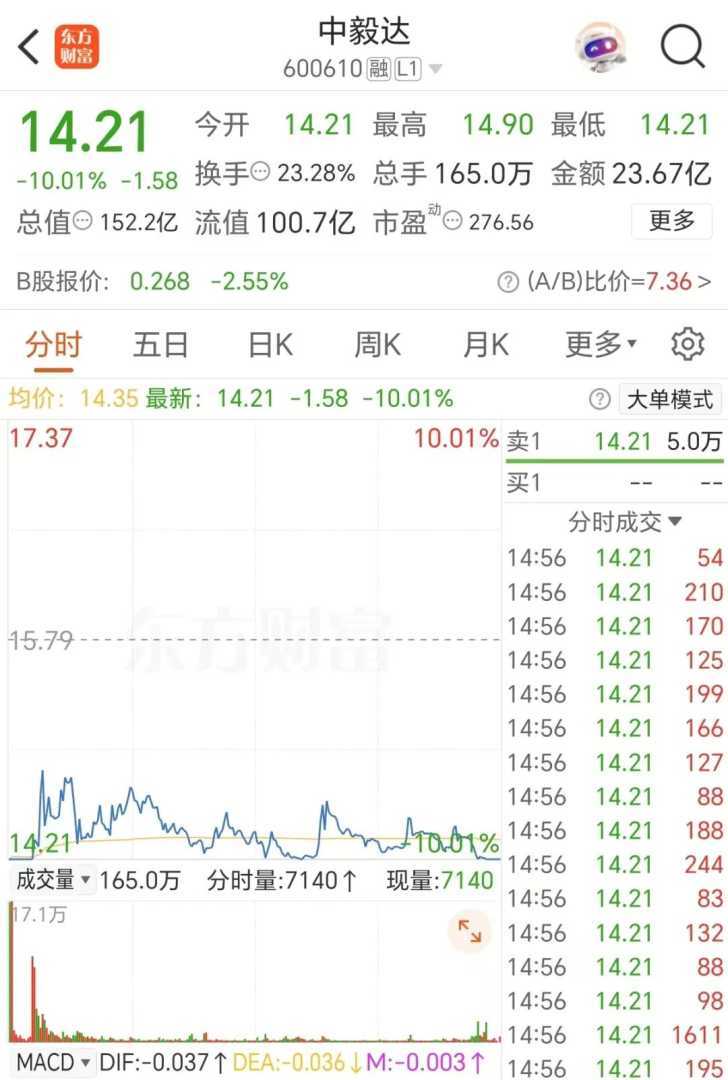
Task: Show help for 总值 market value
Action: 83,221
